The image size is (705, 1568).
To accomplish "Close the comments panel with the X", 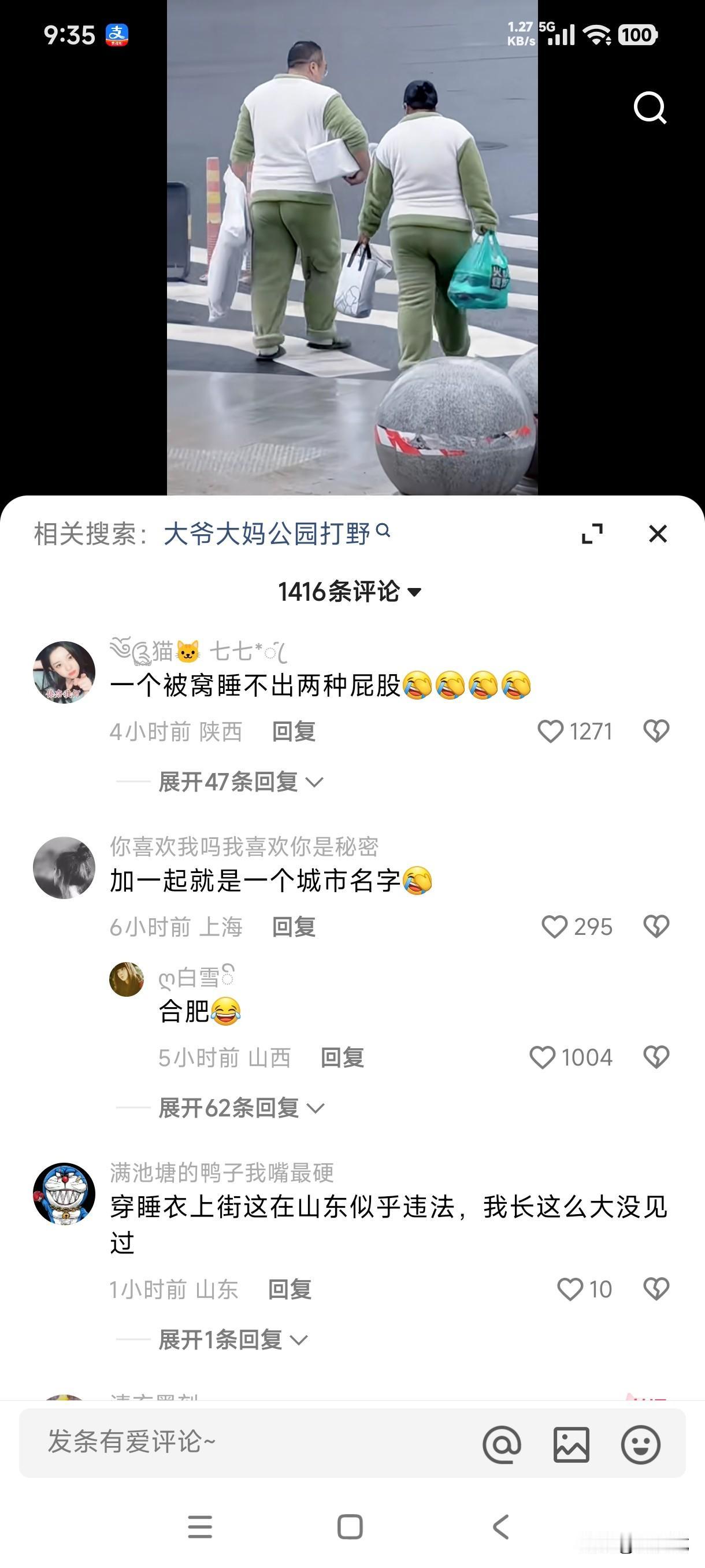I will point(659,532).
